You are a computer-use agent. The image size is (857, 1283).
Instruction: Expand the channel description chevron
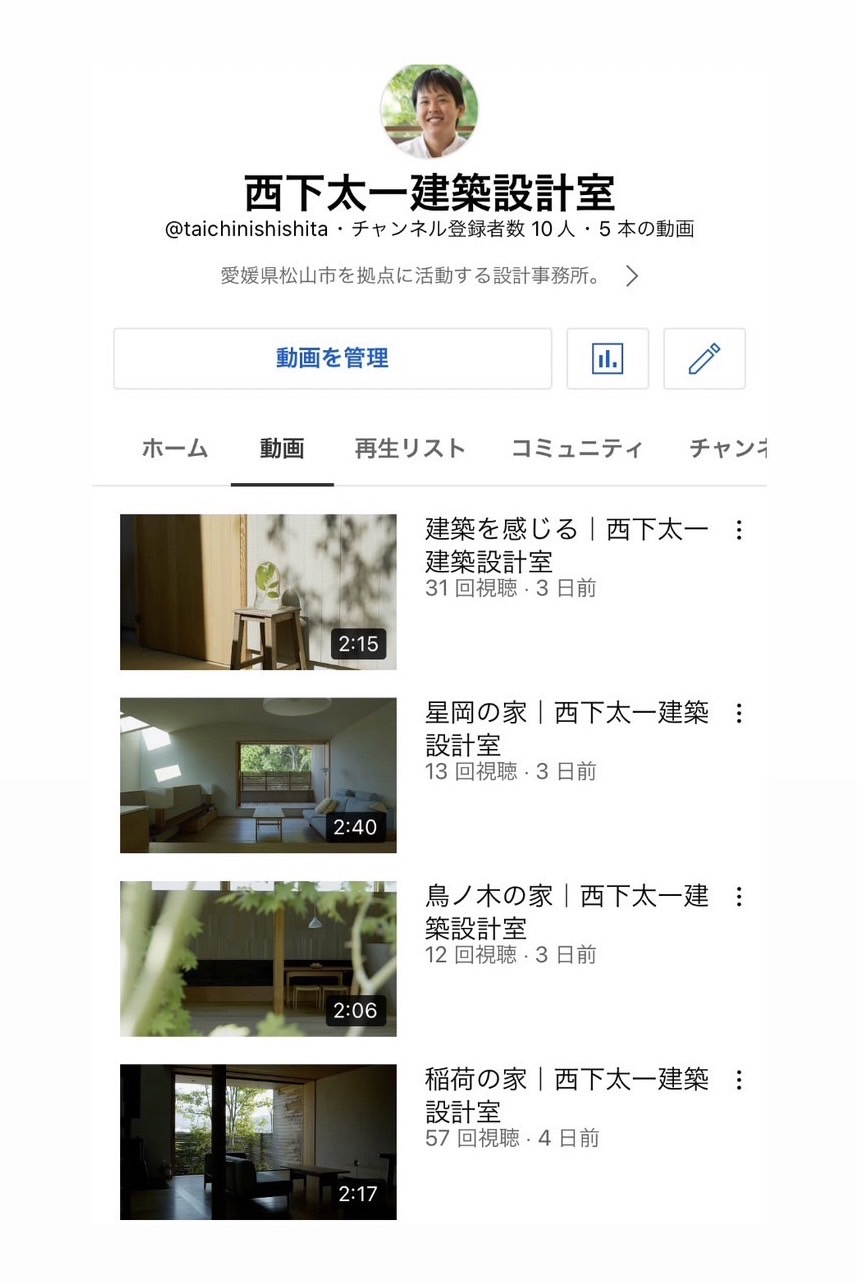click(632, 276)
